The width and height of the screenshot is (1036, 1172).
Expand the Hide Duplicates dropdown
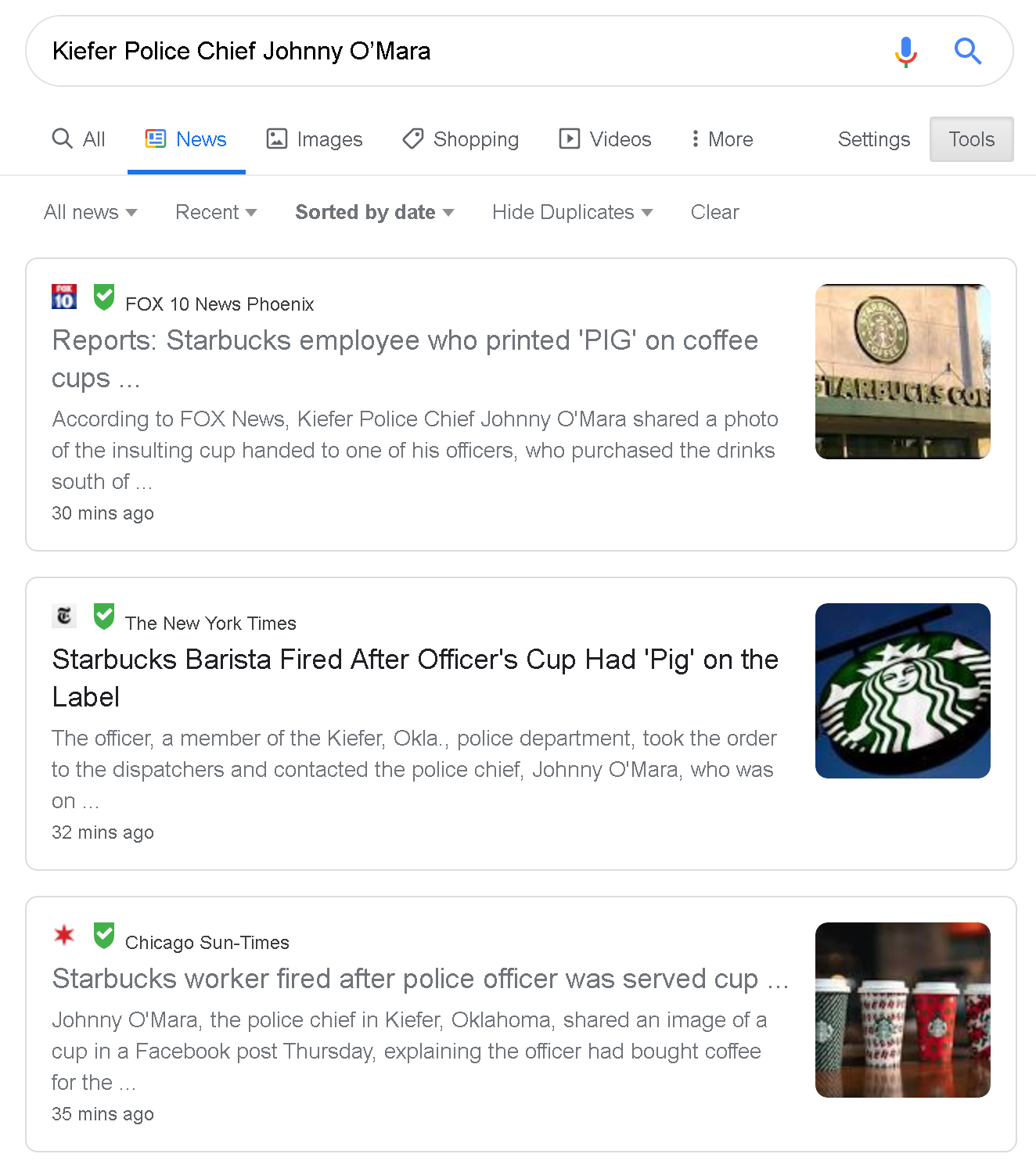coord(572,212)
